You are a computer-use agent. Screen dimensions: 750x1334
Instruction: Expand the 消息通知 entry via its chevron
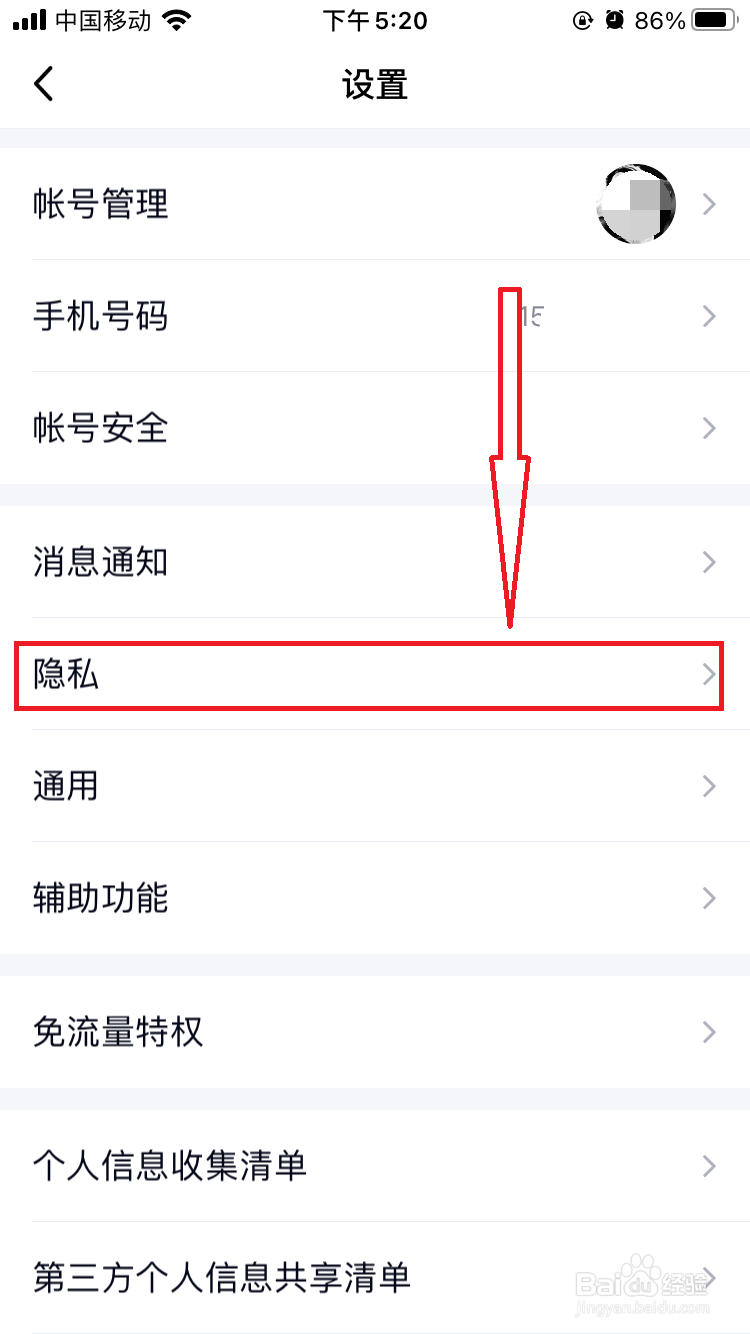(x=708, y=562)
